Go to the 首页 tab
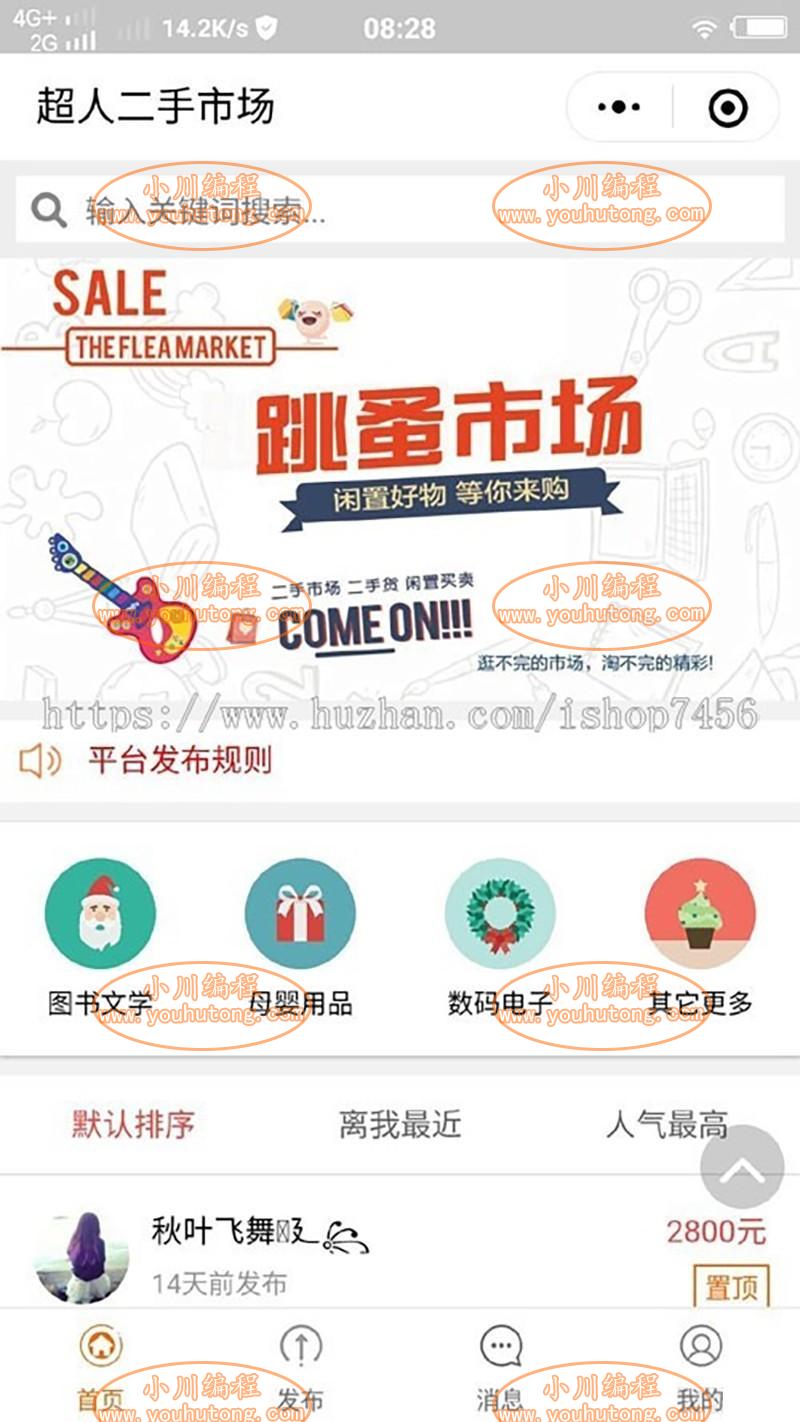This screenshot has height=1422, width=800. [x=100, y=1366]
